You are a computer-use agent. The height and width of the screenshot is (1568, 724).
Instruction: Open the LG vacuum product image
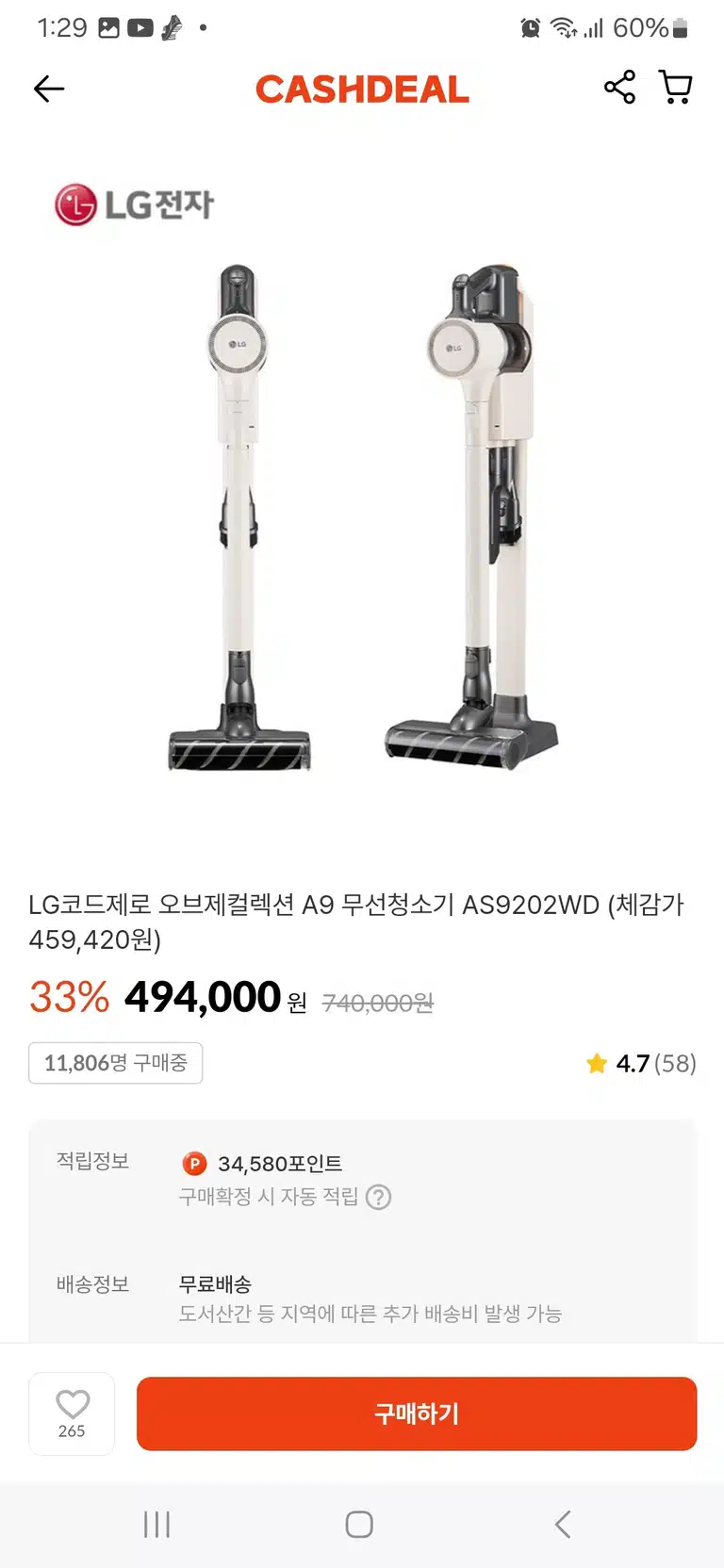(x=362, y=499)
